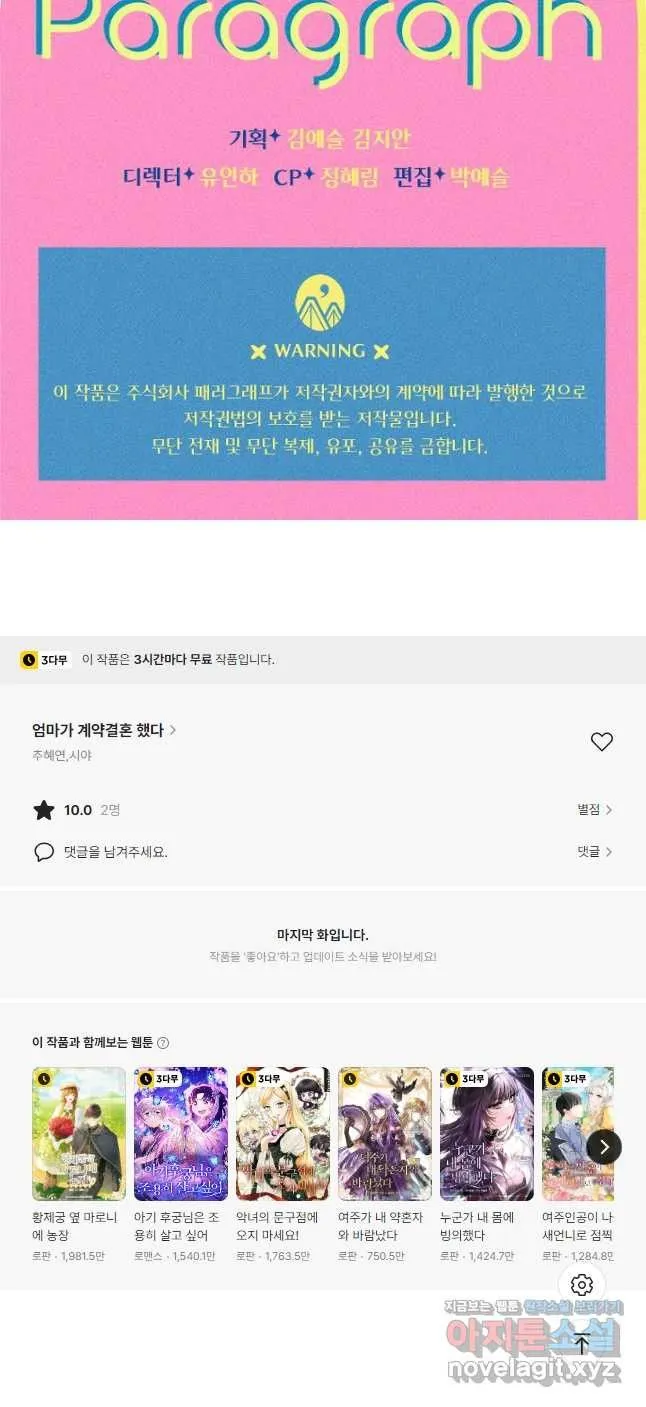Open the help icon beside 이 작품과 함께보는 웹툰
This screenshot has height=1407, width=646.
(x=163, y=1042)
